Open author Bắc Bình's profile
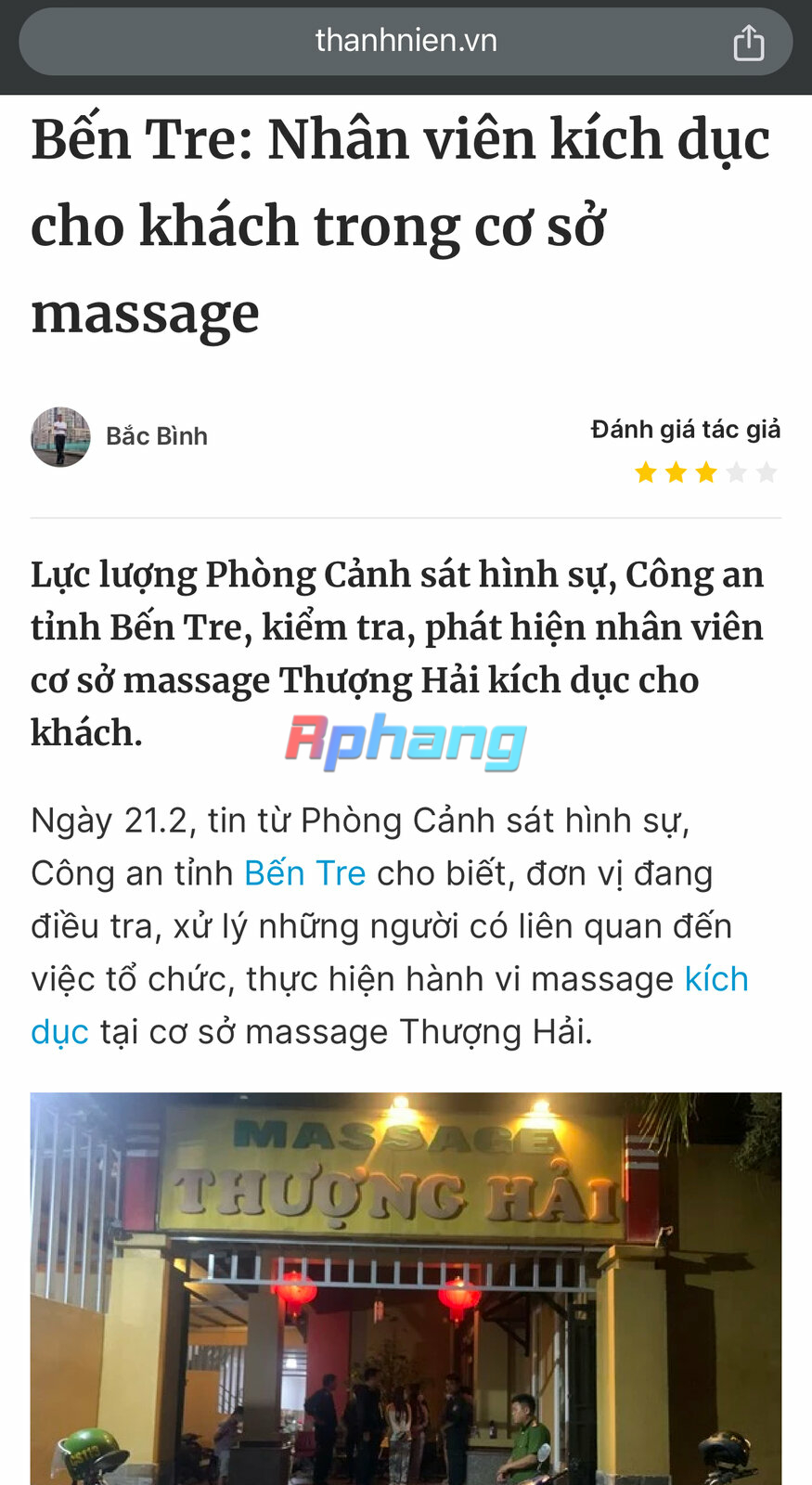The width and height of the screenshot is (812, 1485). (156, 436)
